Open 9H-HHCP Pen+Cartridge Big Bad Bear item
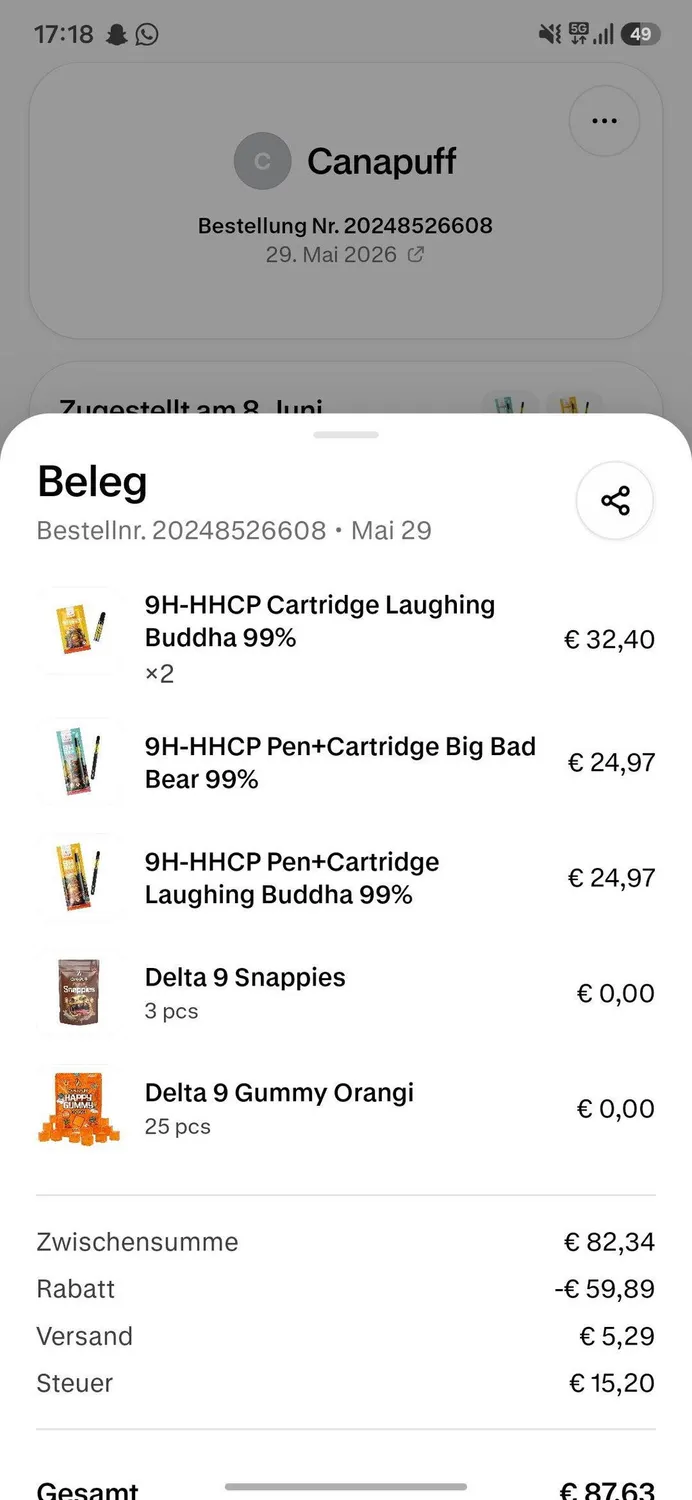 [346, 762]
